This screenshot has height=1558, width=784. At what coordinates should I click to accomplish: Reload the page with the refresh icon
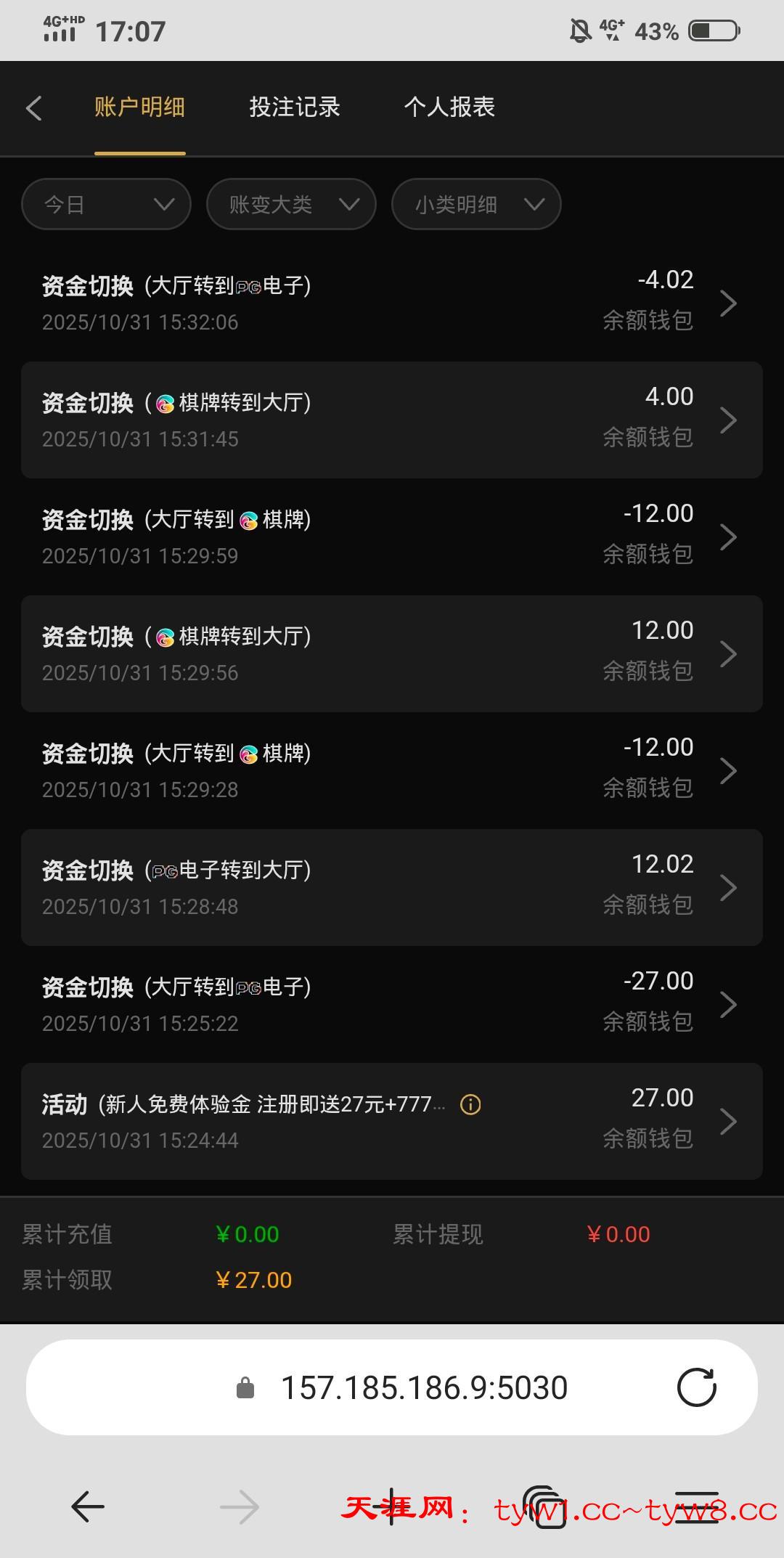(x=696, y=1387)
